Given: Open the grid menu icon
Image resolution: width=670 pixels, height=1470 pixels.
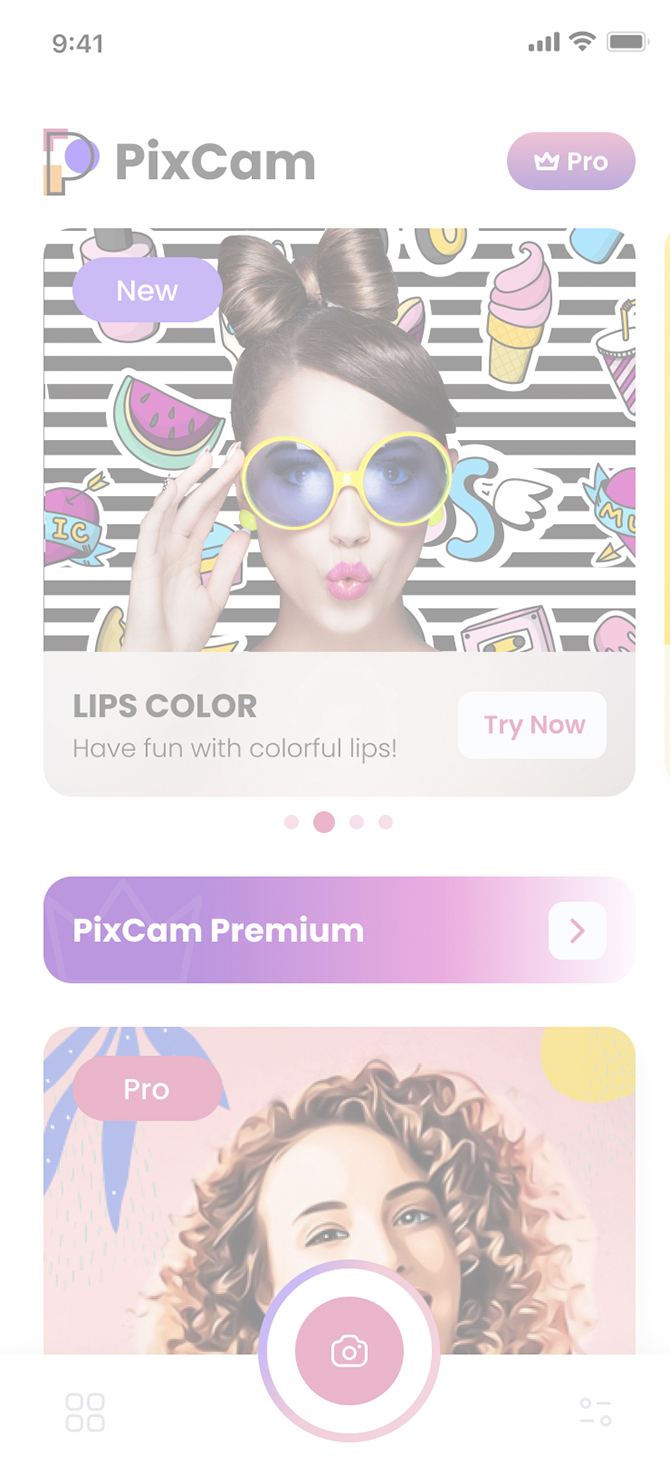Looking at the screenshot, I should pos(85,1412).
